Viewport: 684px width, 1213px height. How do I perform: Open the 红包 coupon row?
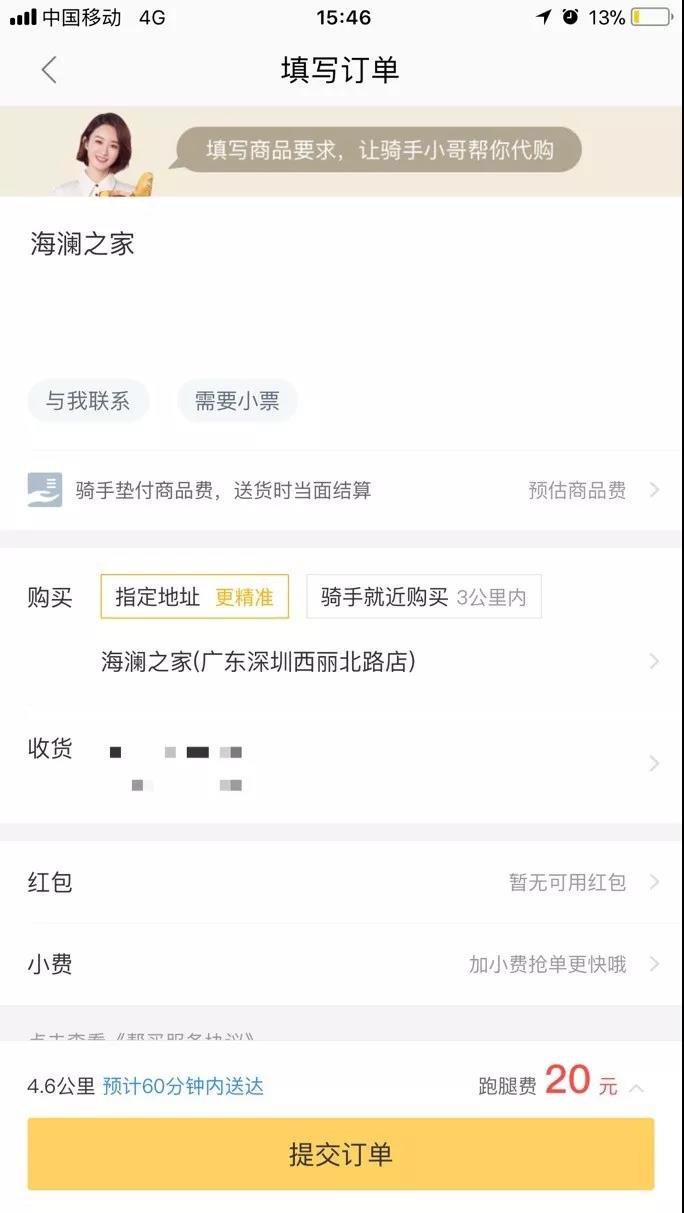point(340,882)
